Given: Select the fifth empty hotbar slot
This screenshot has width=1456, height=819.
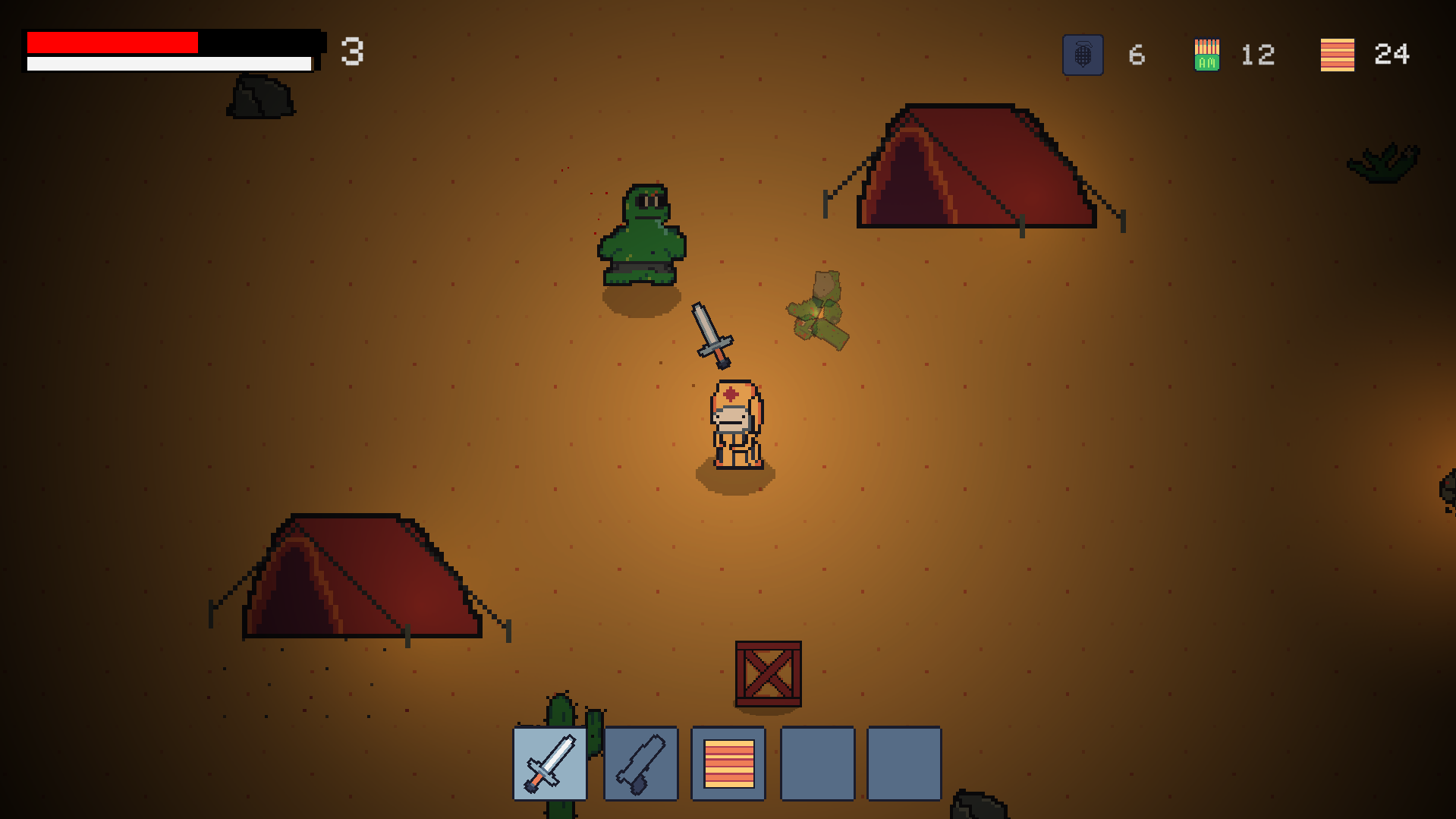Looking at the screenshot, I should click(x=904, y=764).
